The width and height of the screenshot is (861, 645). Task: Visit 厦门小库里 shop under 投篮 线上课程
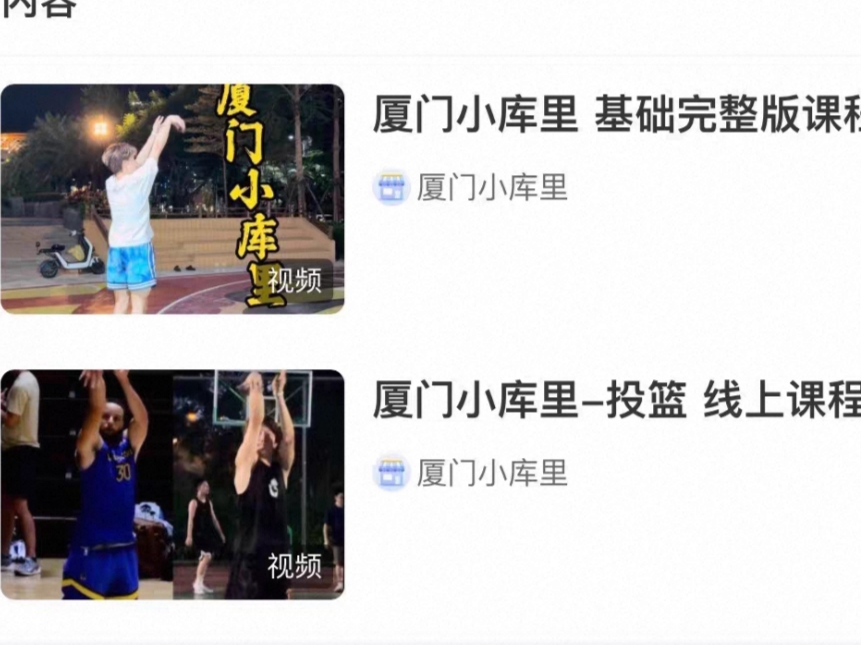coord(470,473)
